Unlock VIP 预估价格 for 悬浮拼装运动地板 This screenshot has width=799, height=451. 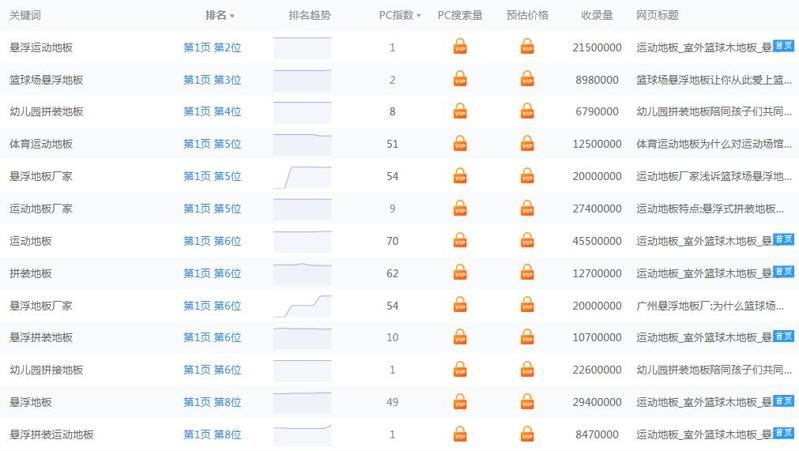point(527,434)
